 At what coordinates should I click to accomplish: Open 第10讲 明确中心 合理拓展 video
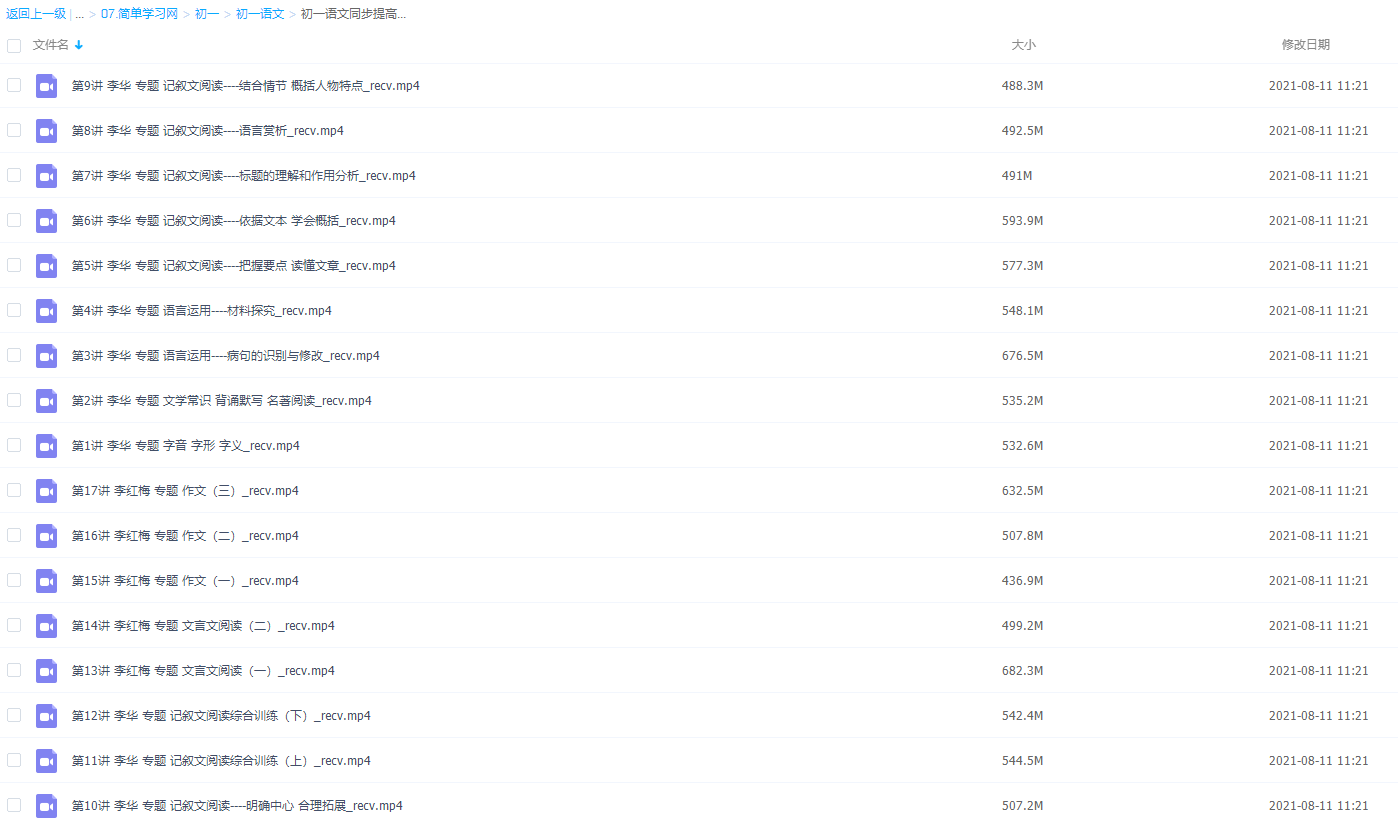point(237,806)
